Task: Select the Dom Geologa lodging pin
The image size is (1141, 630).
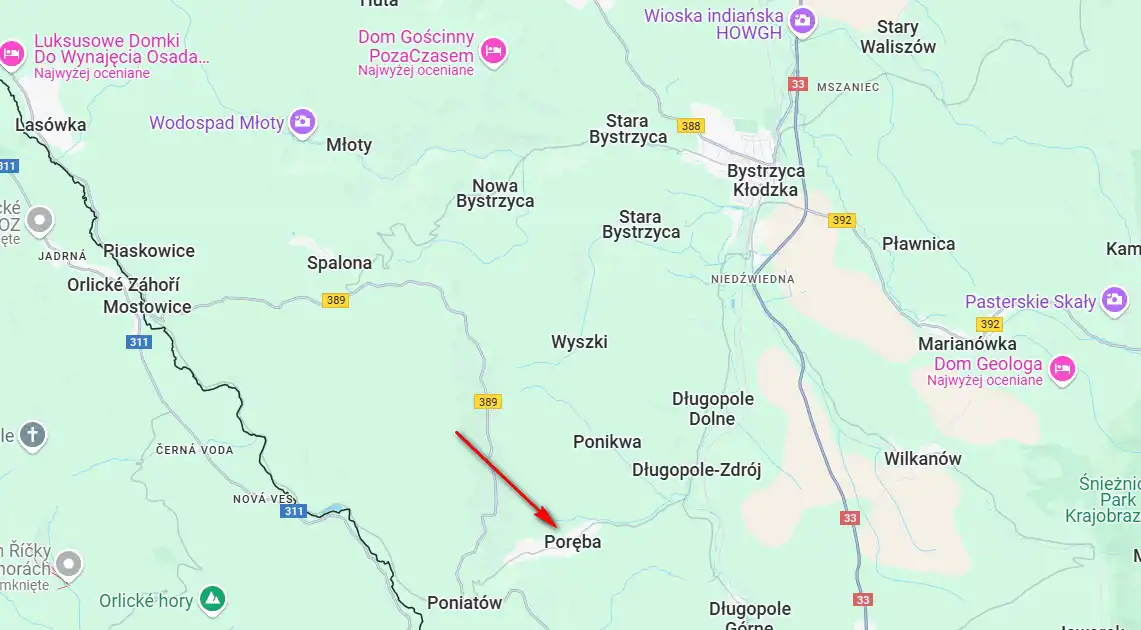Action: click(1062, 368)
